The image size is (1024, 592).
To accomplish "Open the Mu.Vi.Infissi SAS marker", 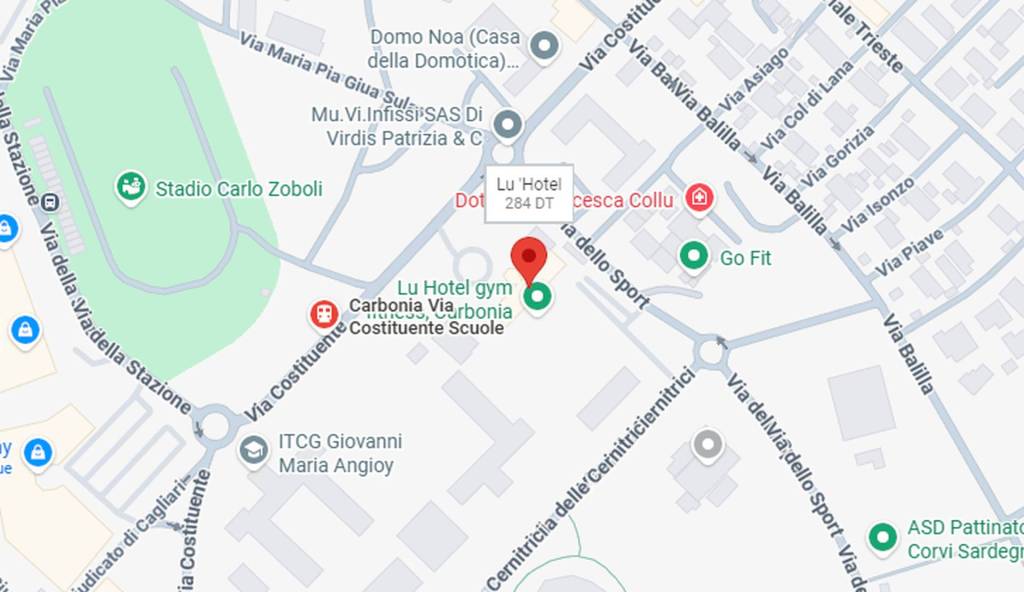I will click(x=508, y=126).
